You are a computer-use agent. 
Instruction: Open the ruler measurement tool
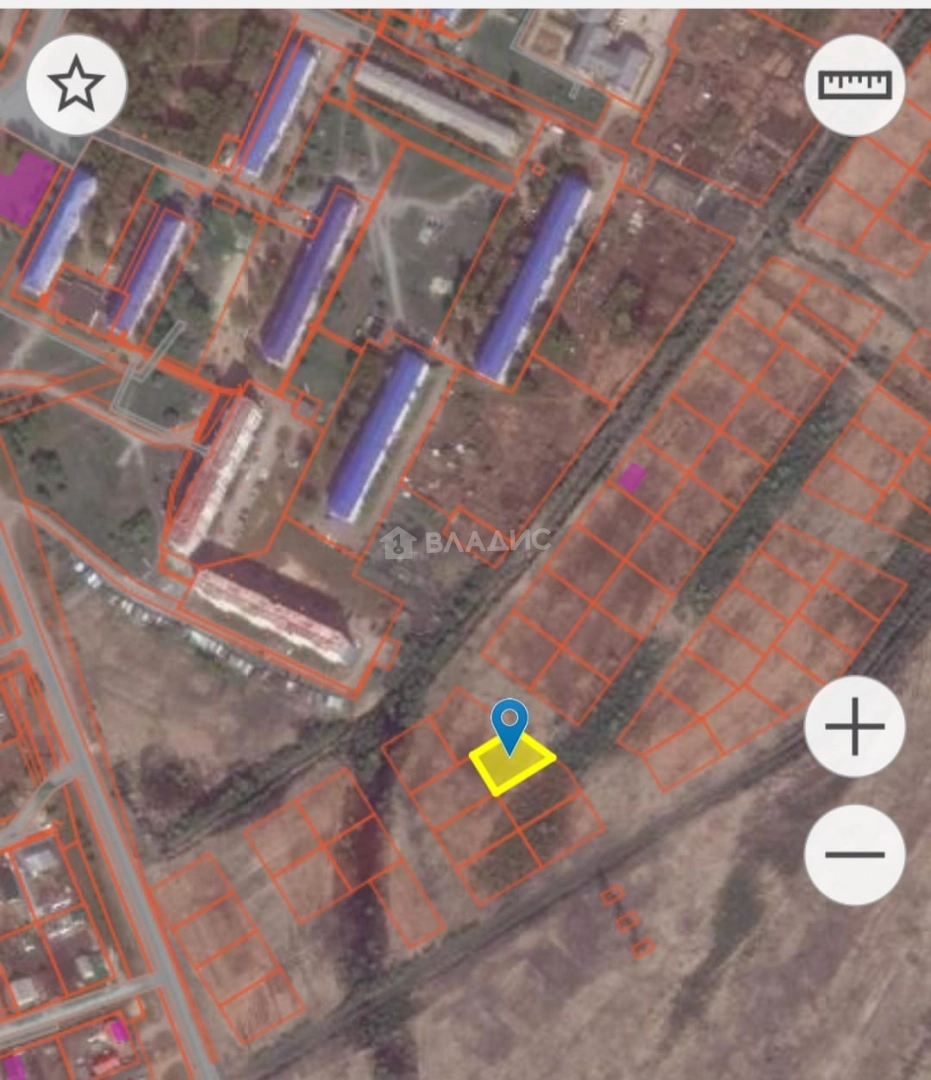(x=854, y=85)
